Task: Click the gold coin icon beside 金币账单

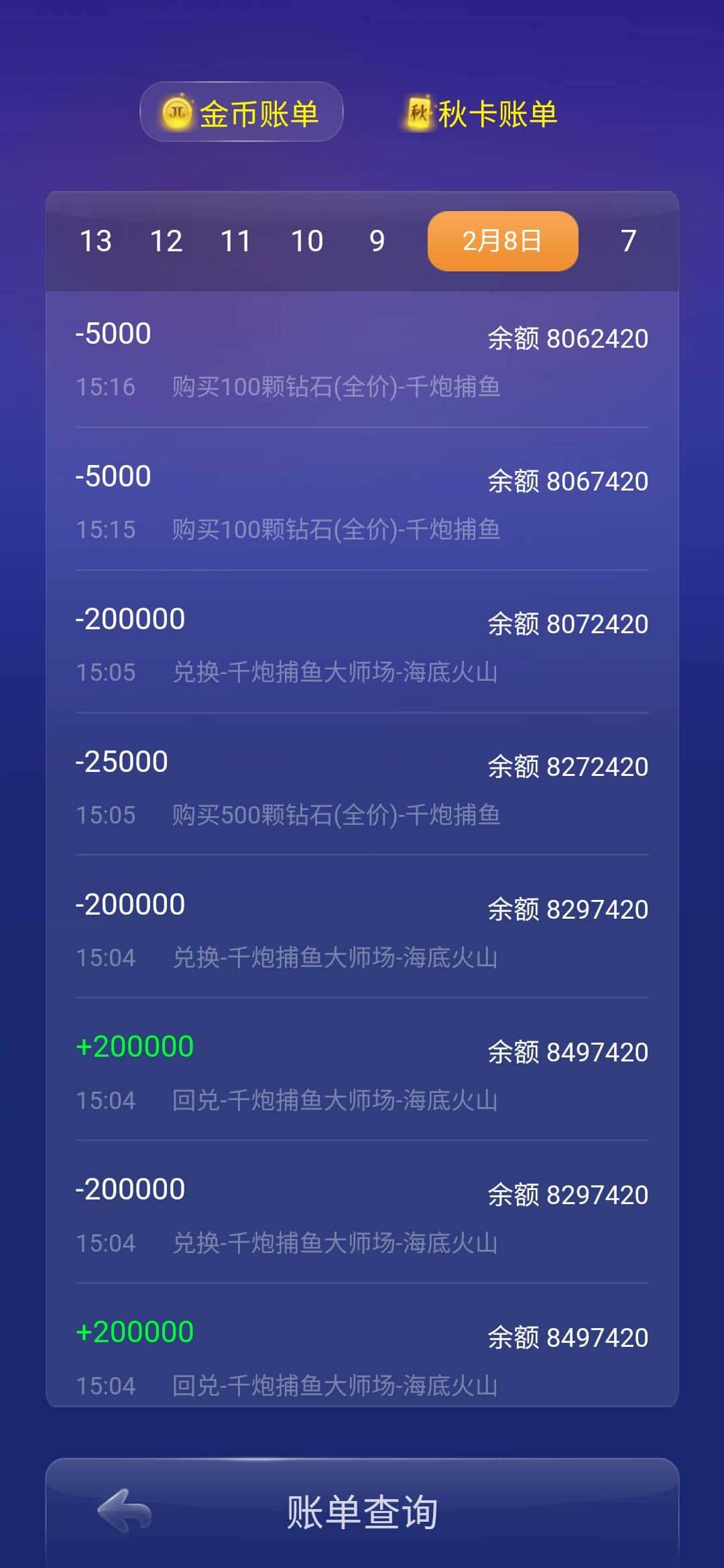Action: coord(176,113)
